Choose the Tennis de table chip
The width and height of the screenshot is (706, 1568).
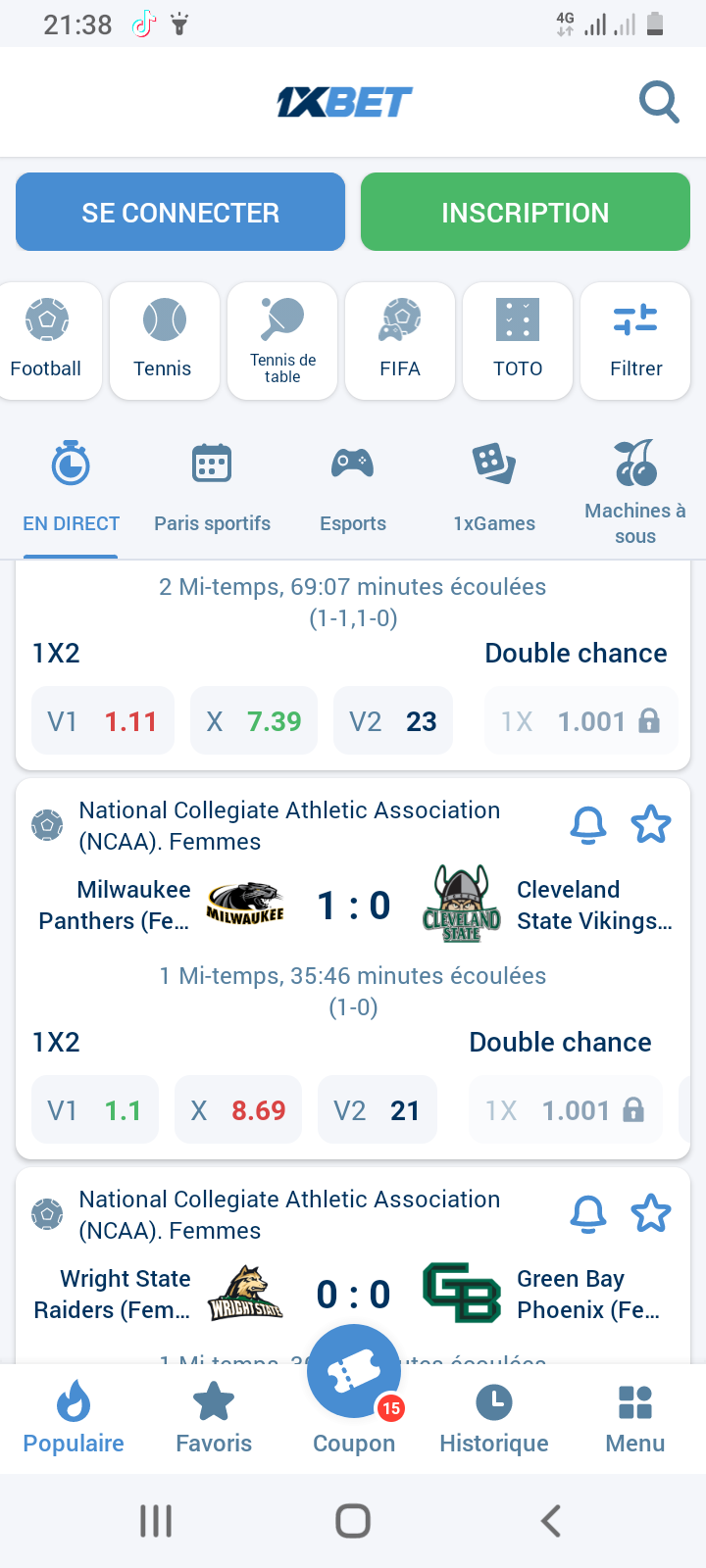[282, 341]
